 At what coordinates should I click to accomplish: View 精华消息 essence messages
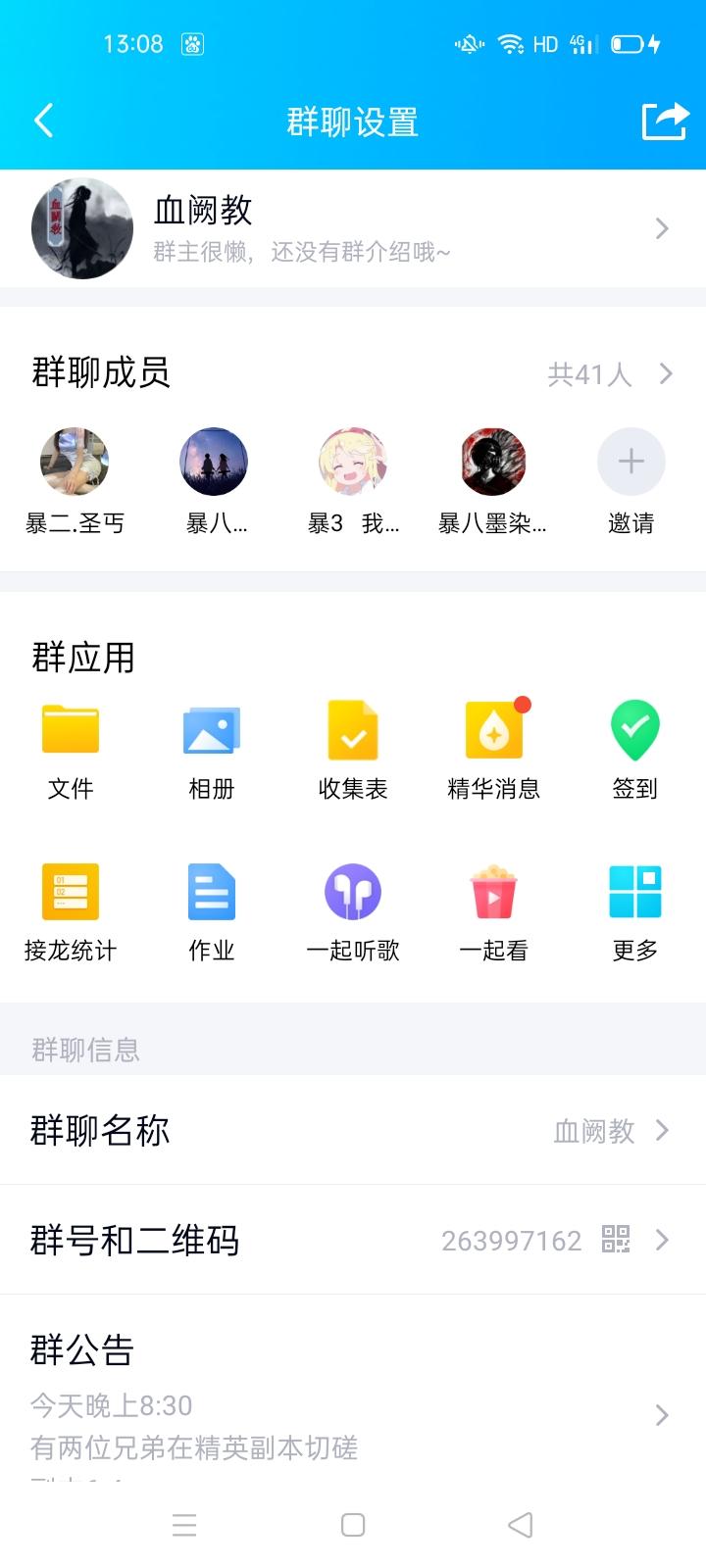coord(494,745)
